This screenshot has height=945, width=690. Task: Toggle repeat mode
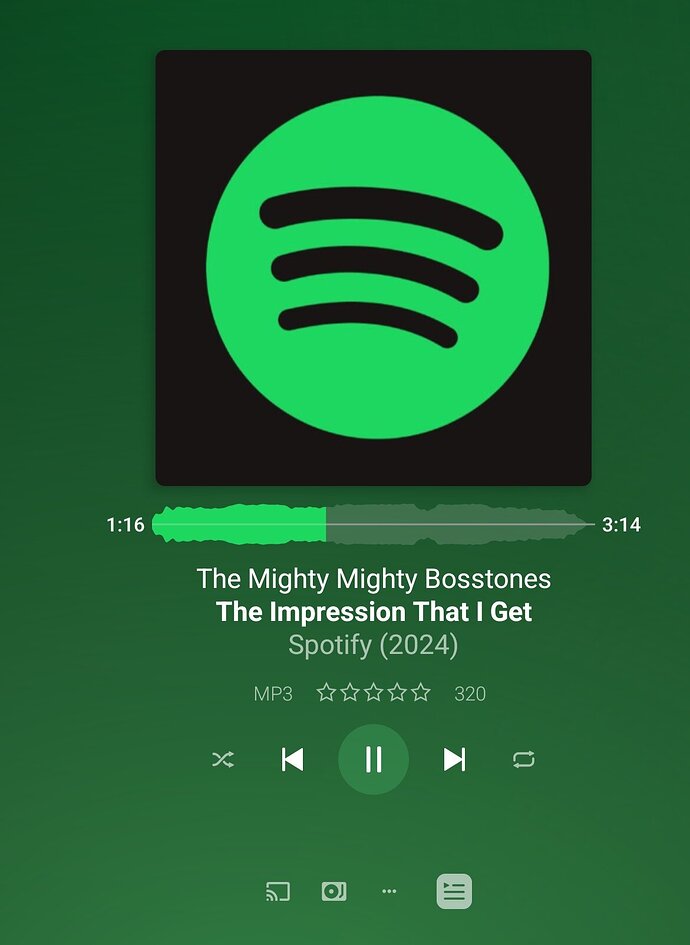pos(524,760)
